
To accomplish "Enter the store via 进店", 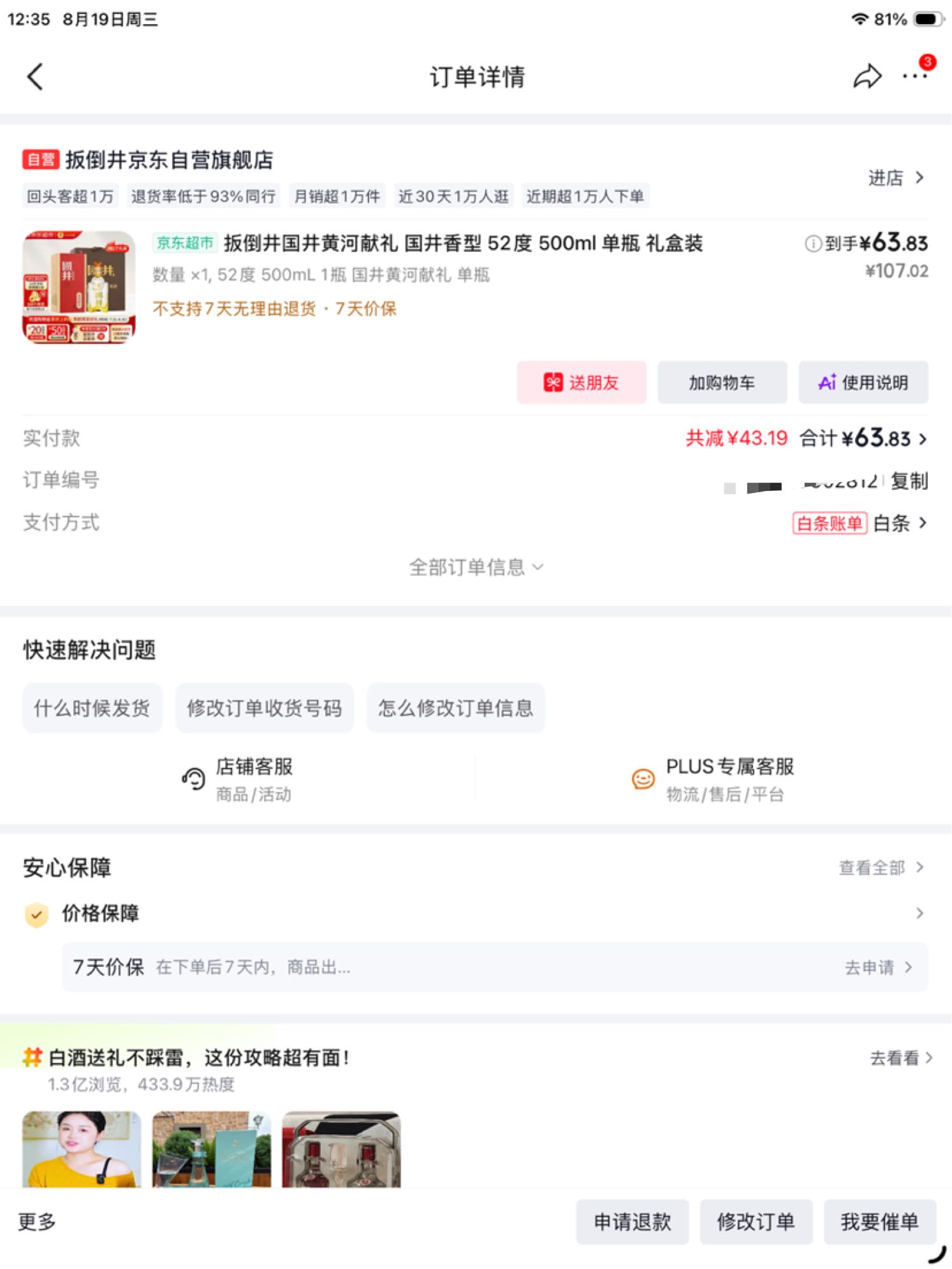I will (896, 178).
